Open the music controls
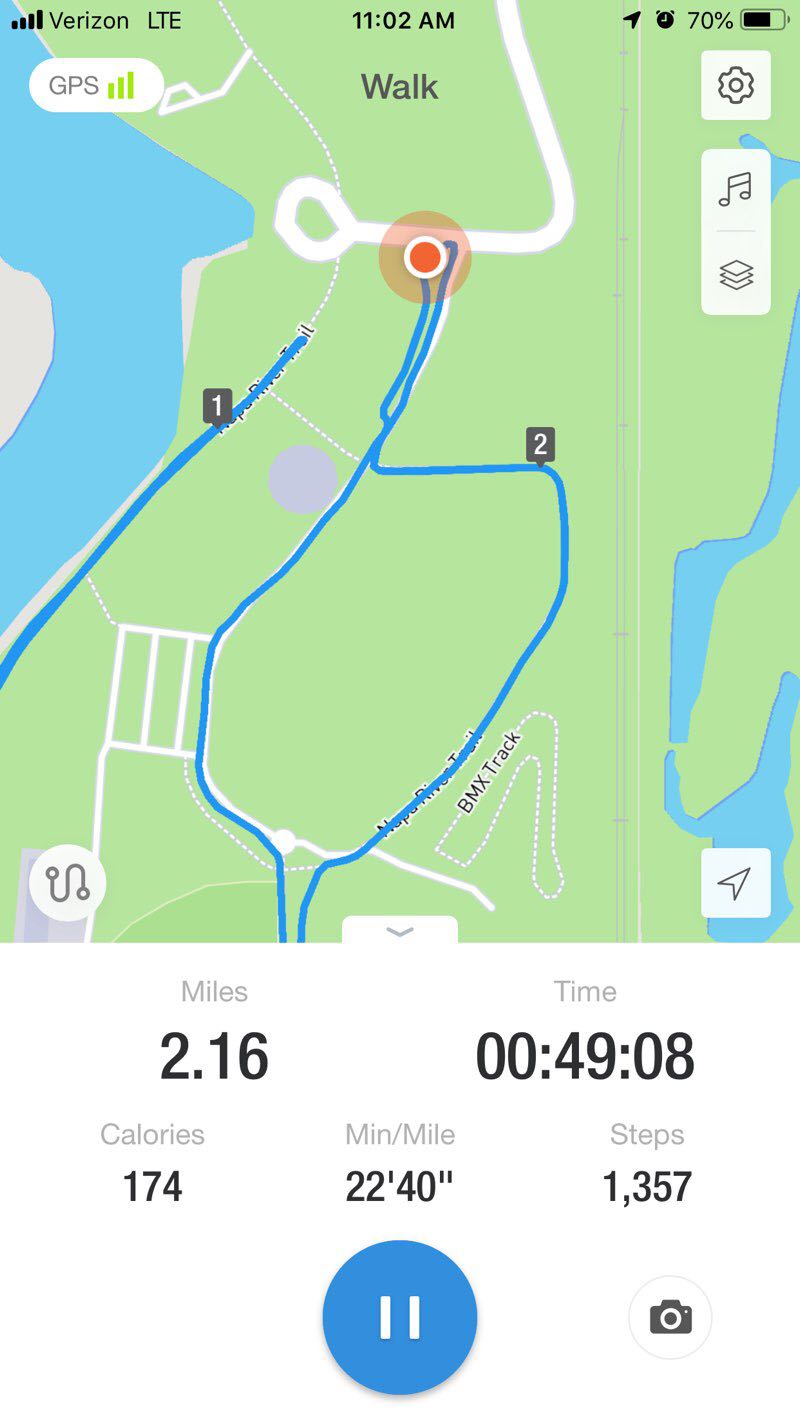Image resolution: width=800 pixels, height=1422 pixels. click(x=735, y=189)
